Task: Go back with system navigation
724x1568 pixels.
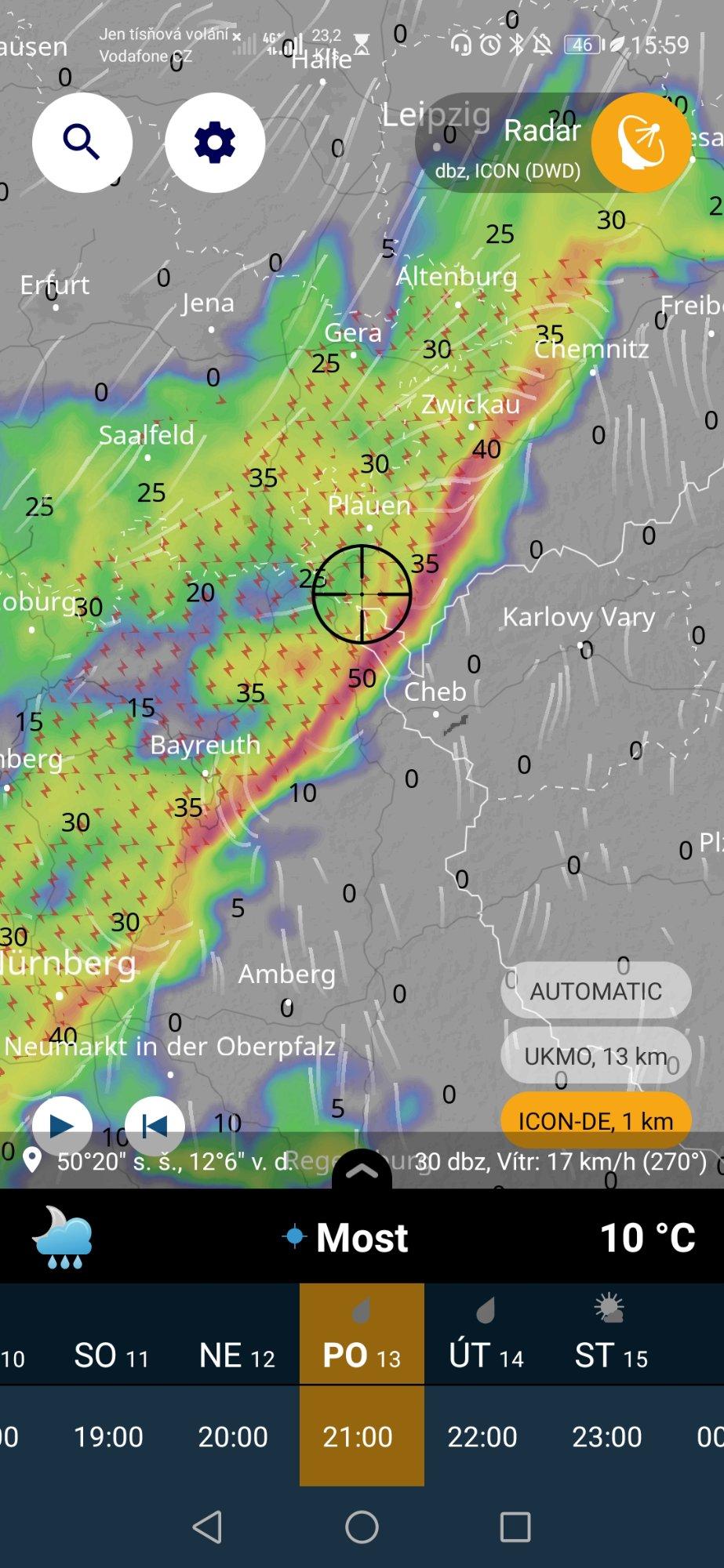Action: point(207,1526)
